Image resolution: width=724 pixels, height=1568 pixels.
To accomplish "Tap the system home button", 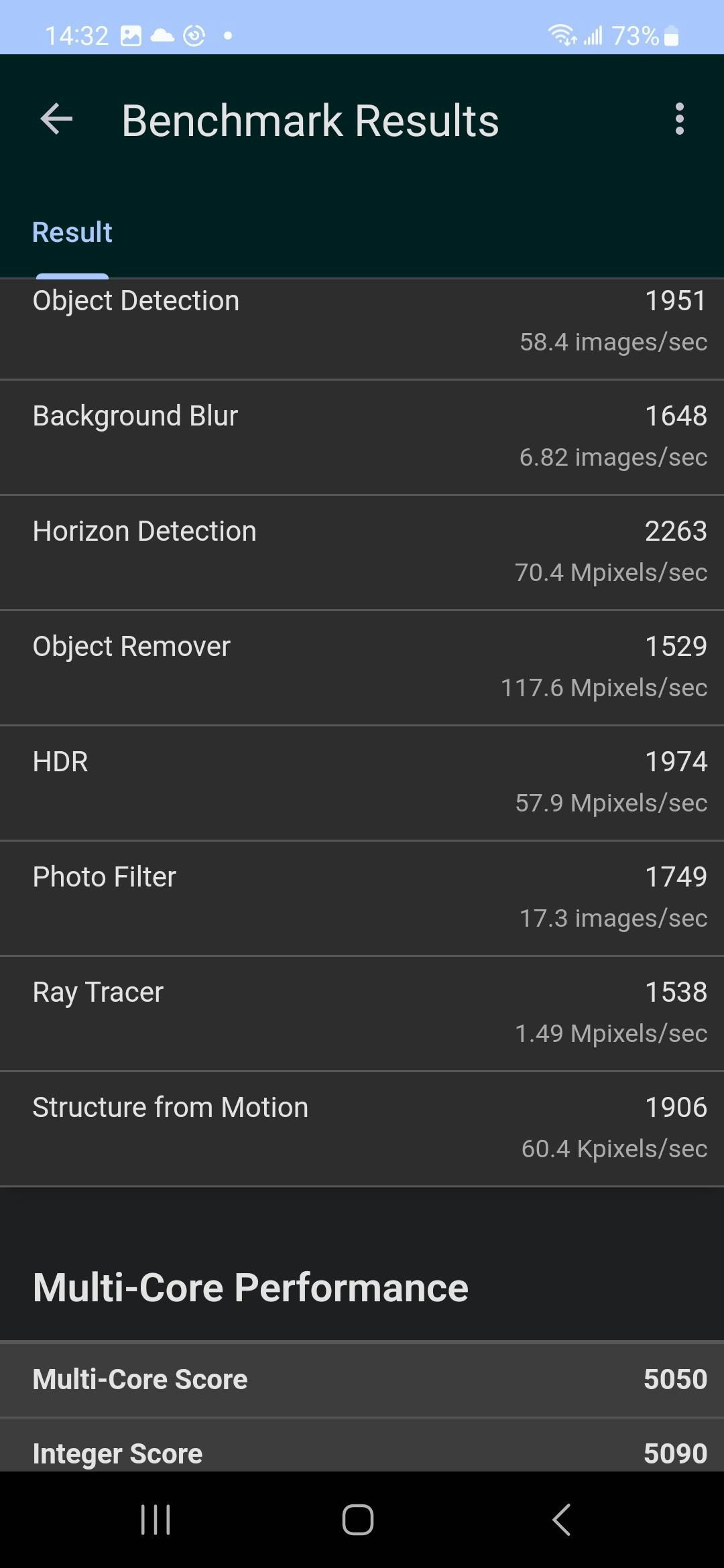I will click(358, 1519).
